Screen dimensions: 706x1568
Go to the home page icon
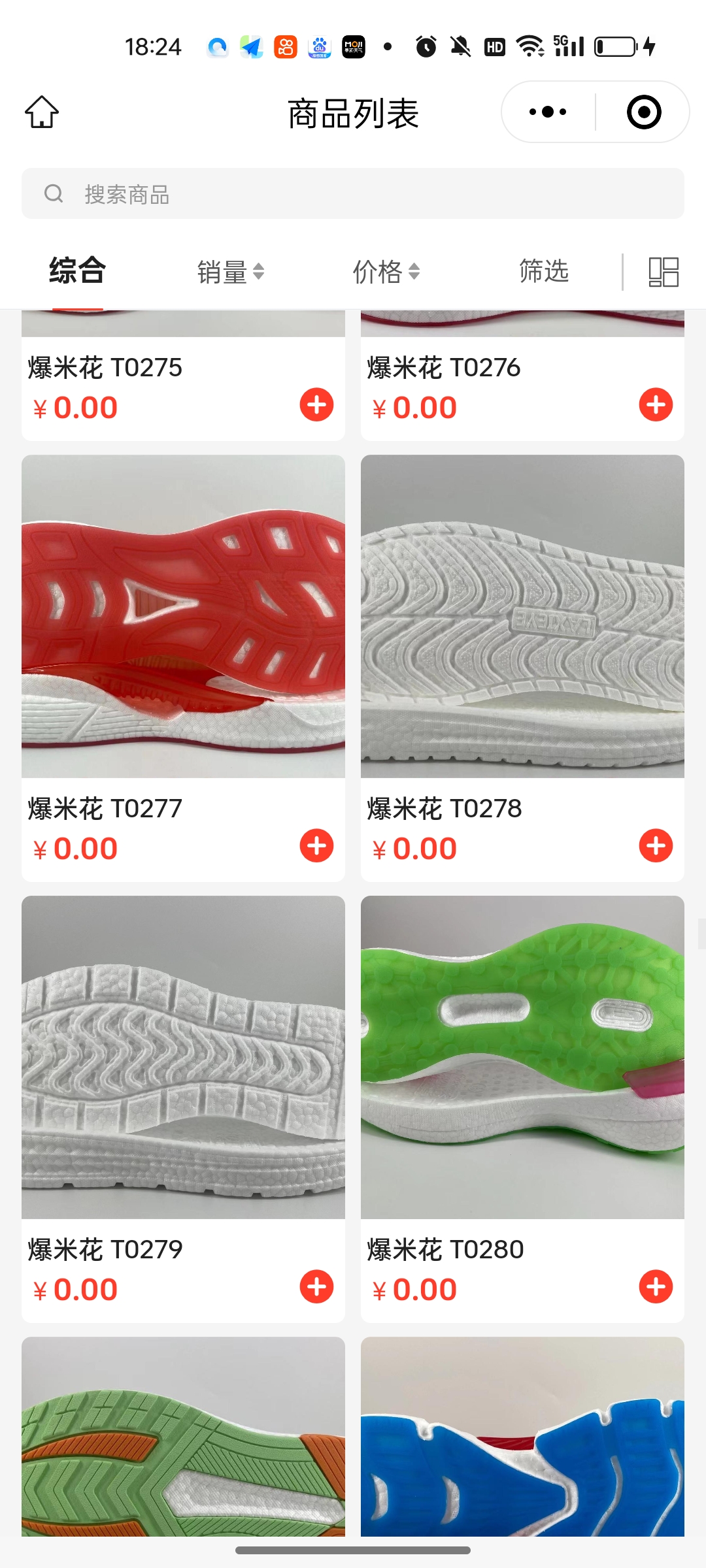[x=42, y=112]
